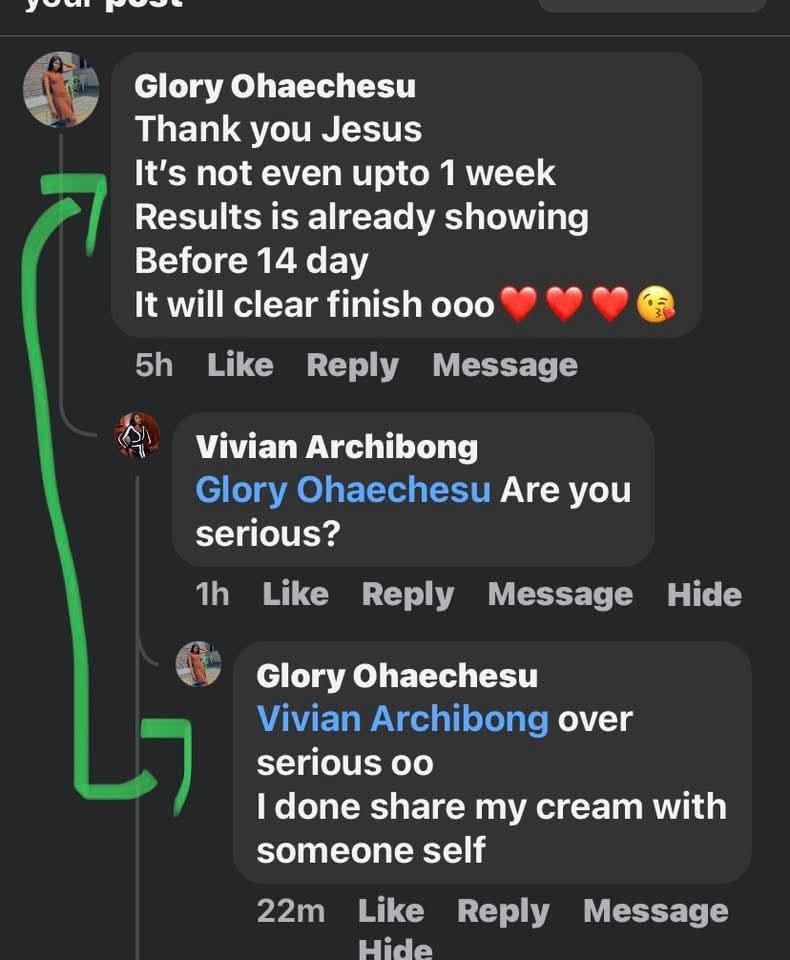Screen dimensions: 790x960
Task: Open Glory Ohaechesu's profile picture on top comment
Action: coord(61,90)
